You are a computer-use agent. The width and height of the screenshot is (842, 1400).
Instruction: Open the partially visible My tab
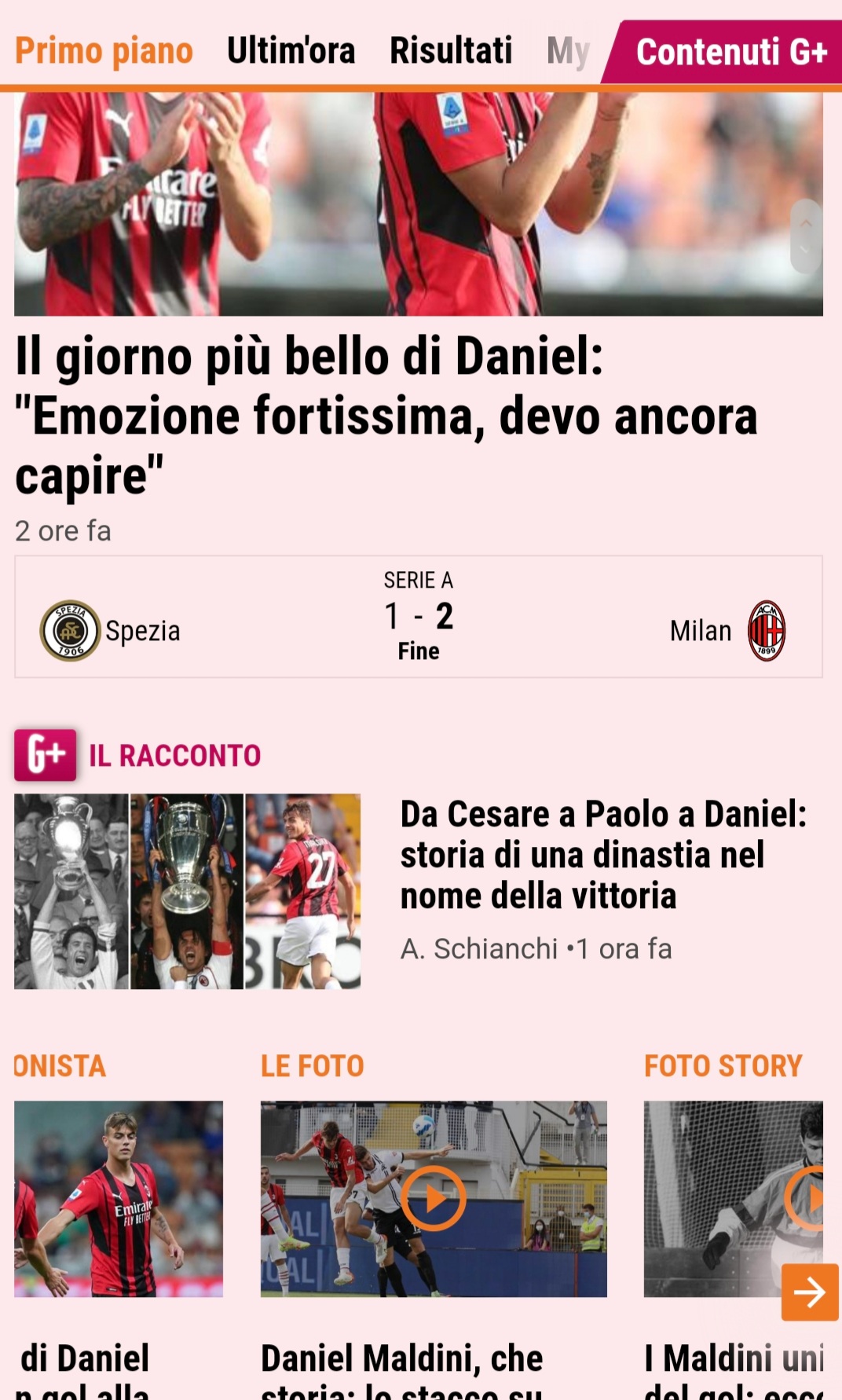point(568,52)
